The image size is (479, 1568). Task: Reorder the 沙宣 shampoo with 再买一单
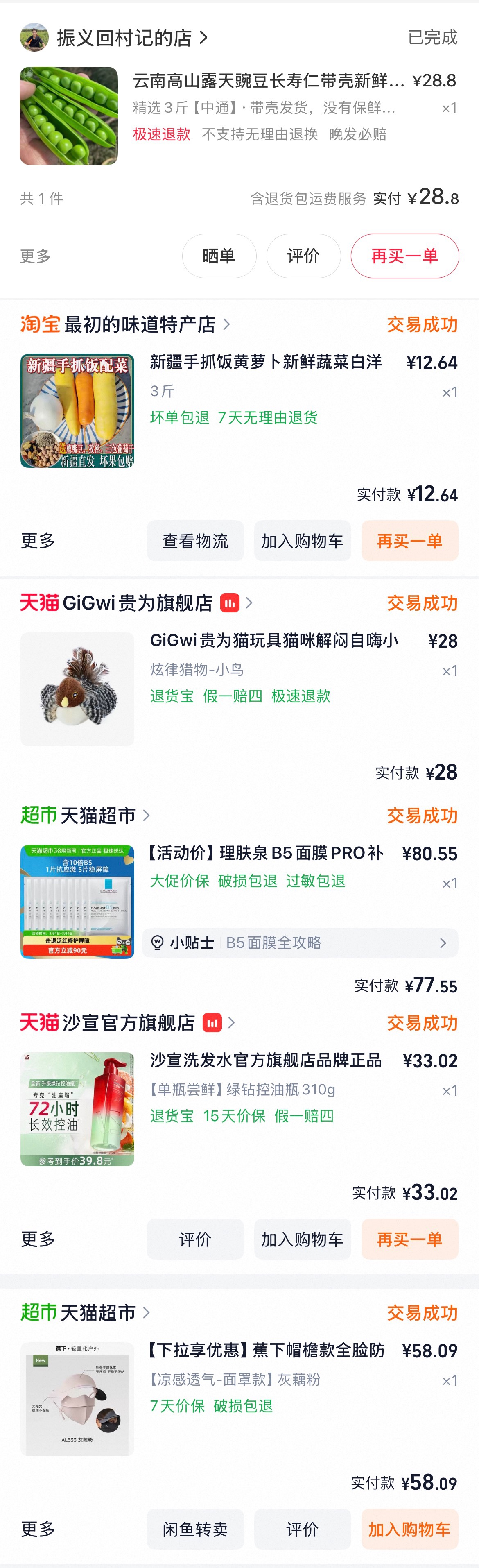pos(410,1239)
